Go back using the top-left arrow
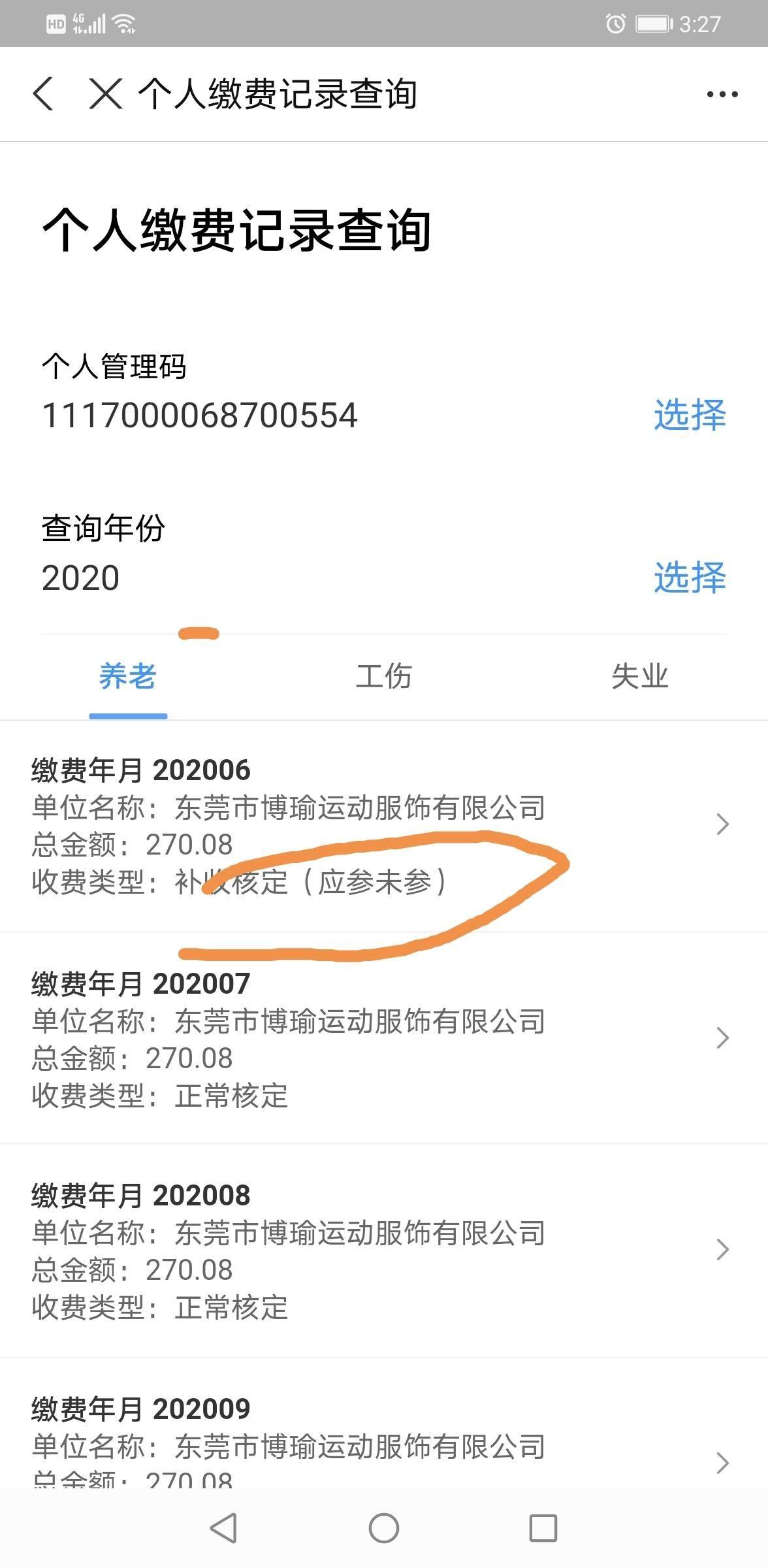This screenshot has height=1568, width=768. [x=43, y=94]
